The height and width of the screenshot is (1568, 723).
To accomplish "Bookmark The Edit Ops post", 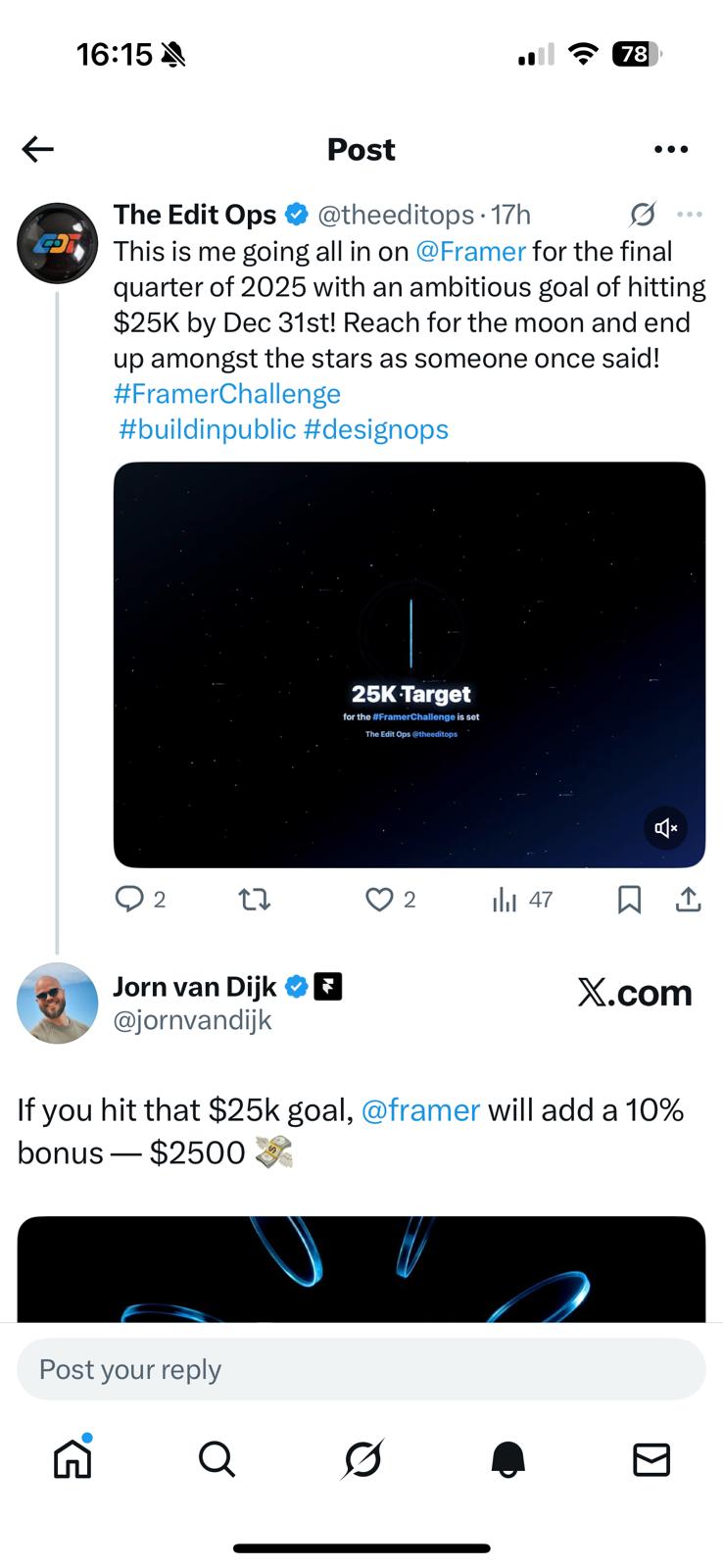I will (629, 899).
